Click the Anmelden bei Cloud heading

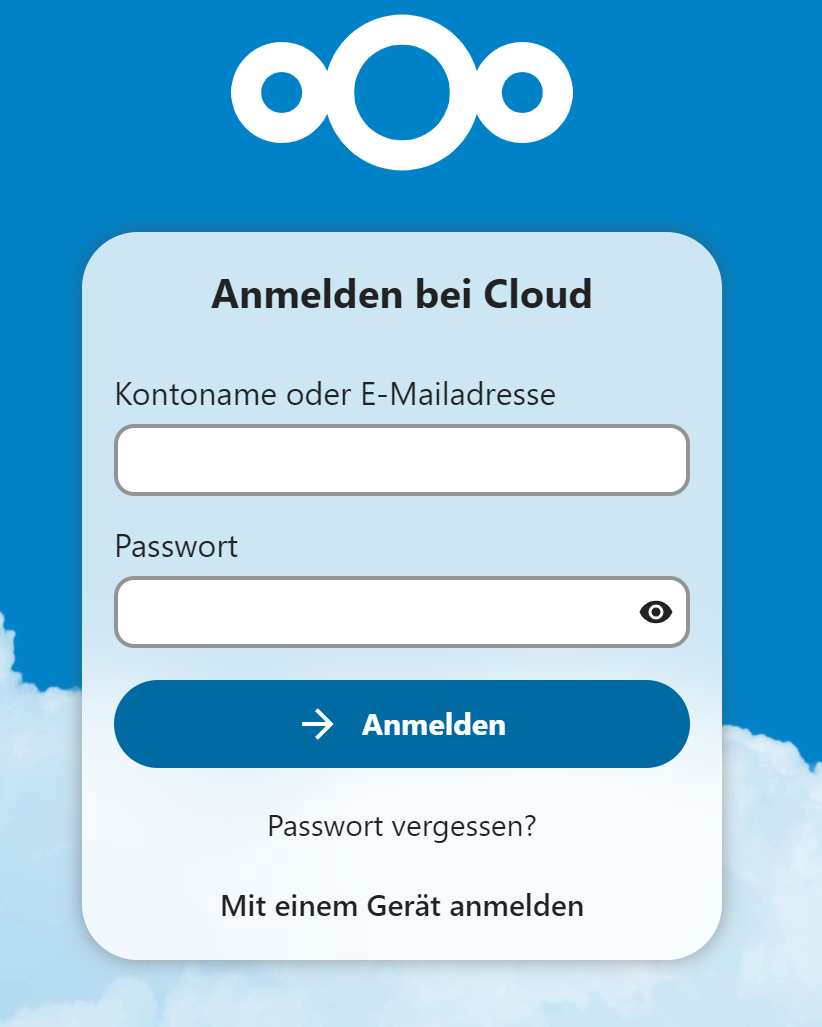pos(401,294)
